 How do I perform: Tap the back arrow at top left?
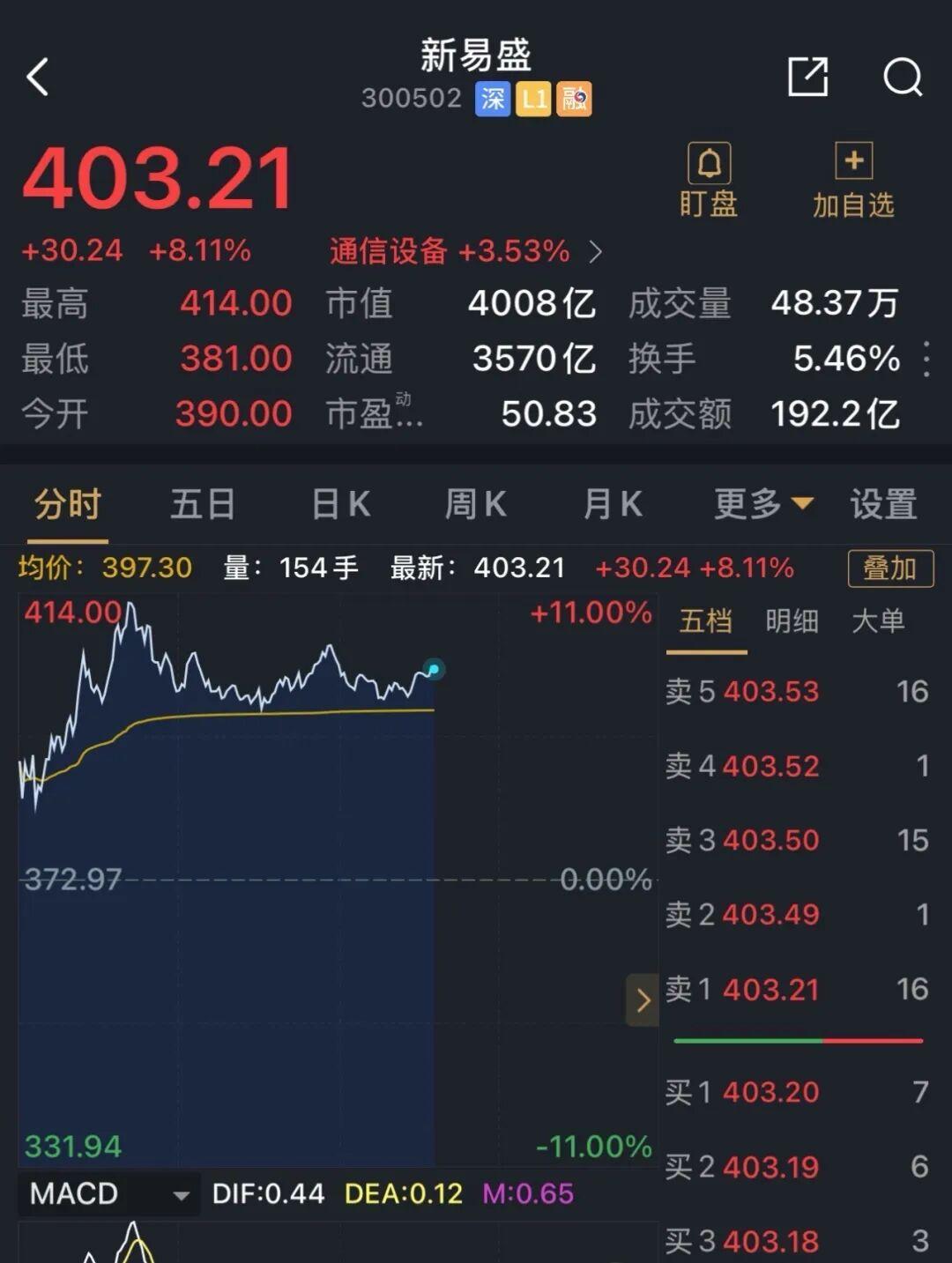(x=37, y=78)
